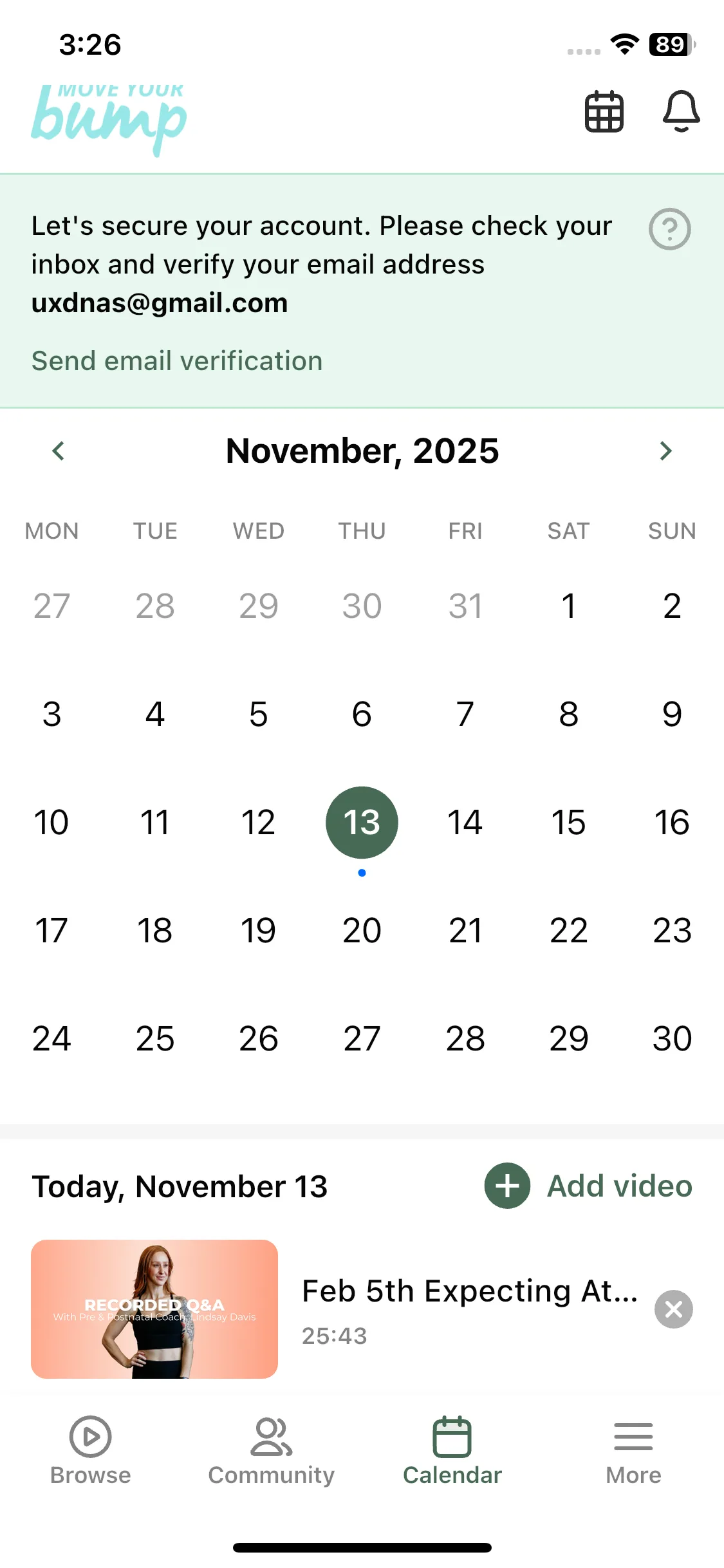Switch to the Community tab
This screenshot has height=1568, width=724.
click(x=271, y=1451)
